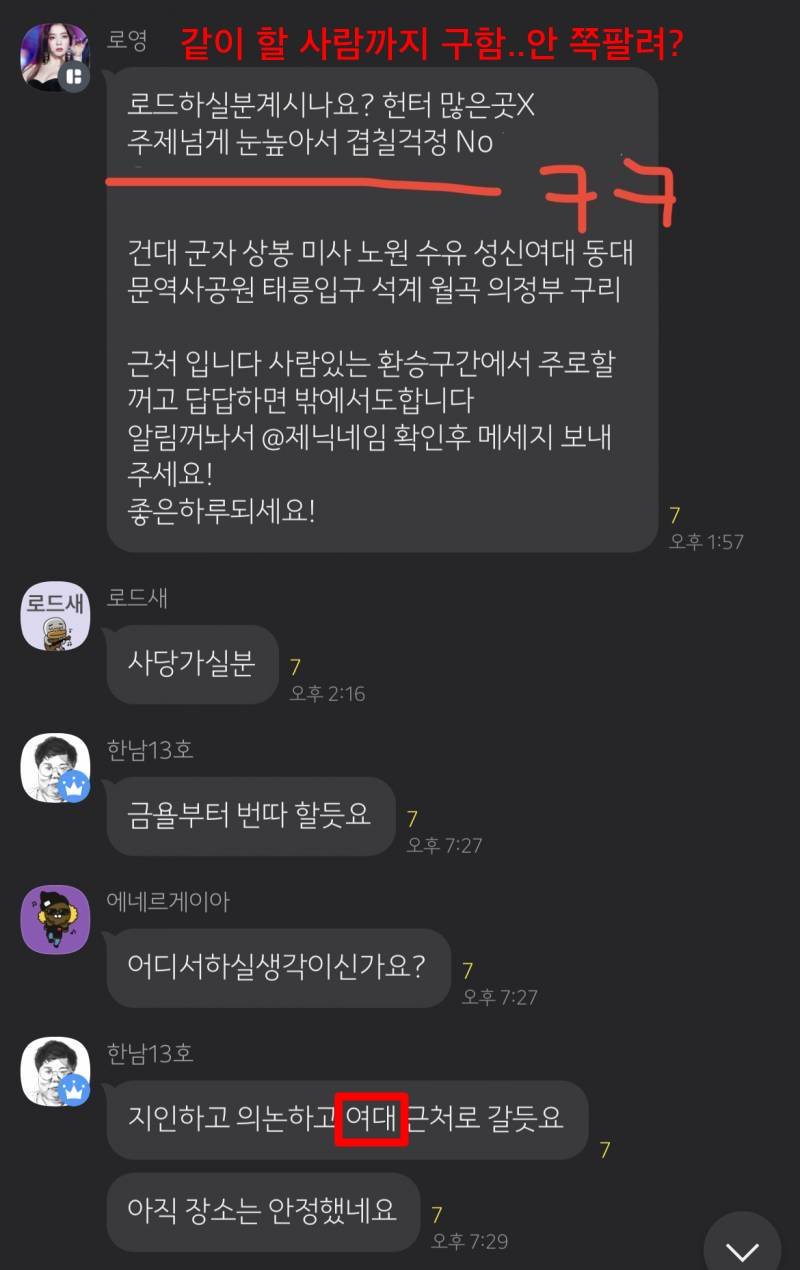
Task: Expand 한남13호's profile via the lower avatar
Action: coord(55,1070)
